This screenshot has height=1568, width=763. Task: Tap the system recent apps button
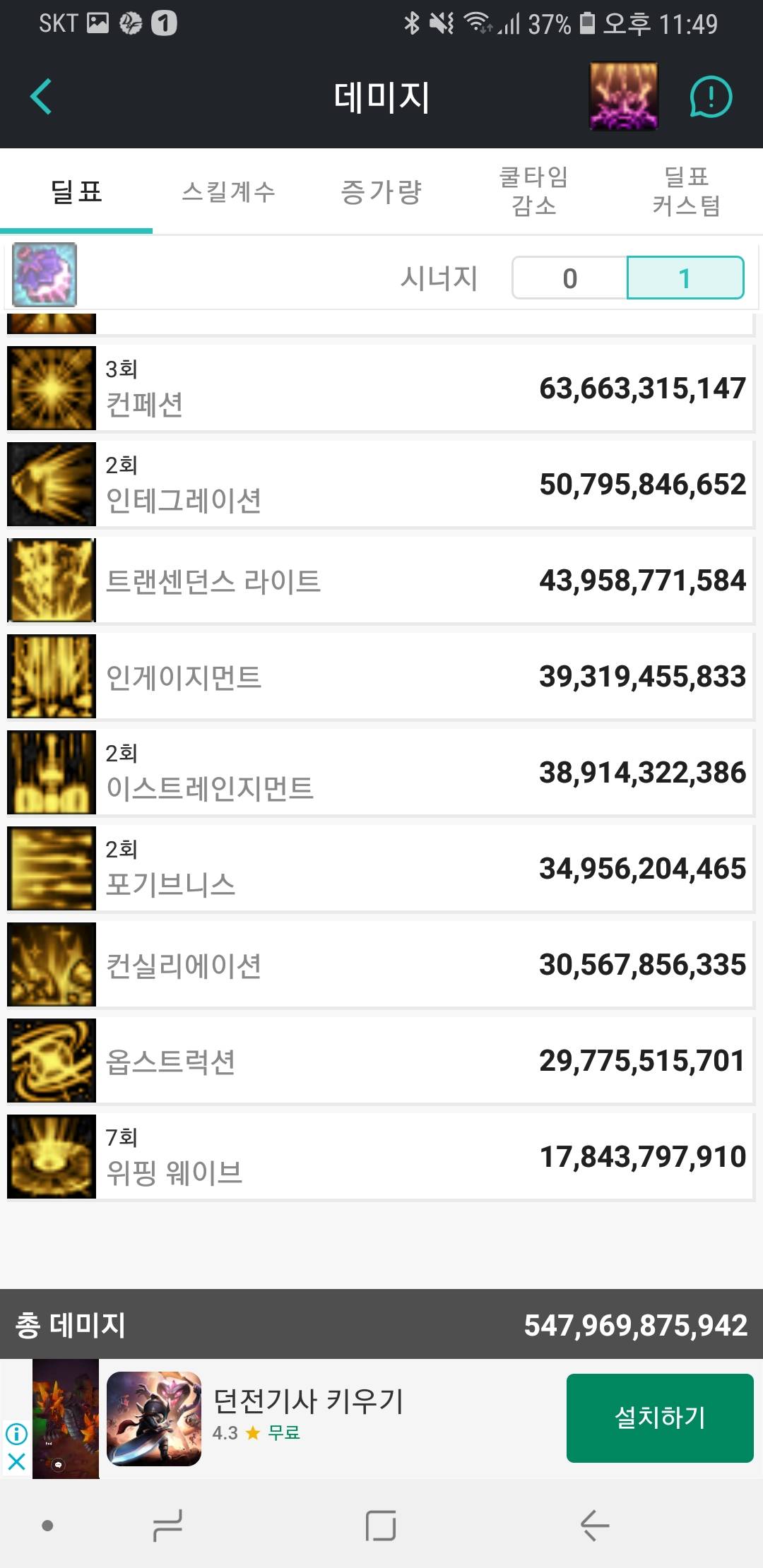(x=167, y=1526)
